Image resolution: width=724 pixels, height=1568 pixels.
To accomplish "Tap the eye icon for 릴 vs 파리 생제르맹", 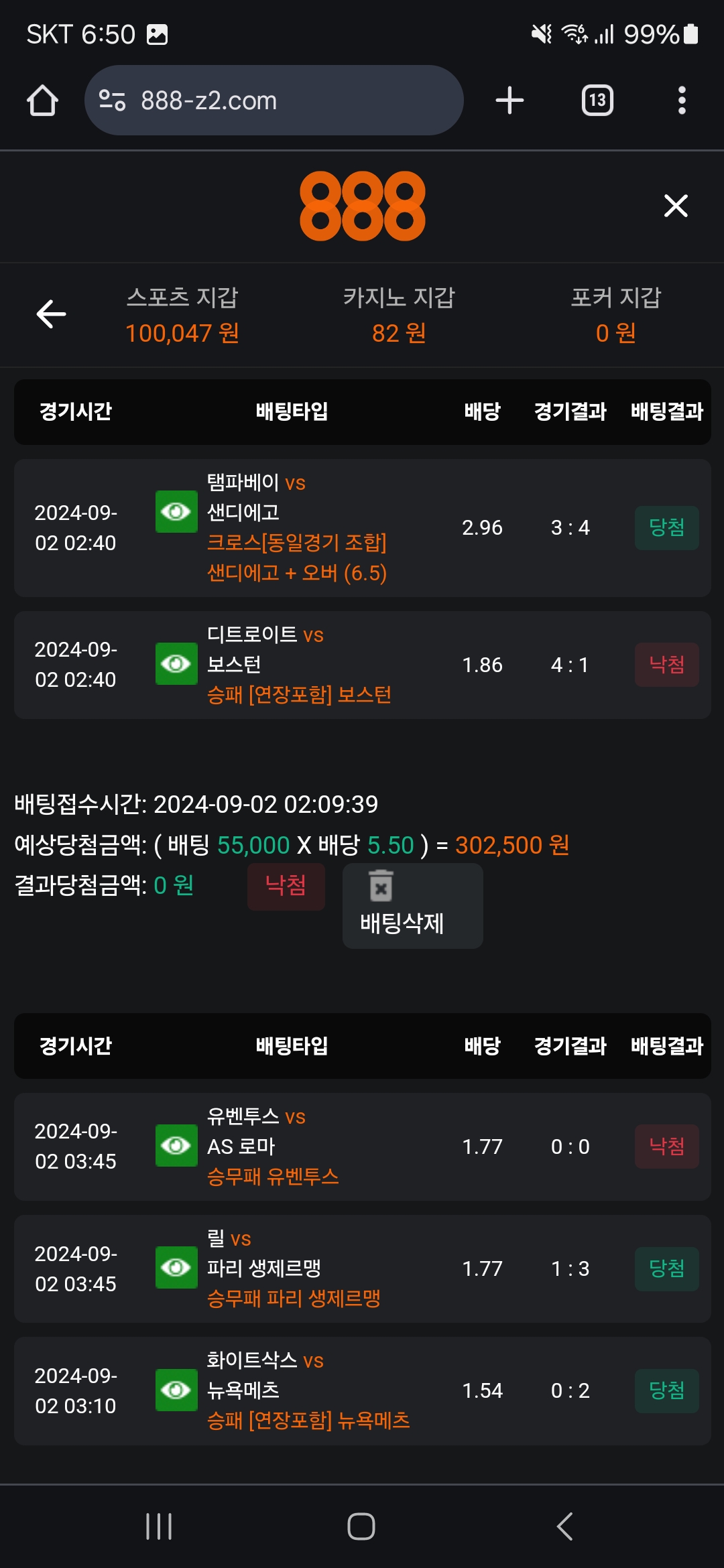I will click(176, 1268).
